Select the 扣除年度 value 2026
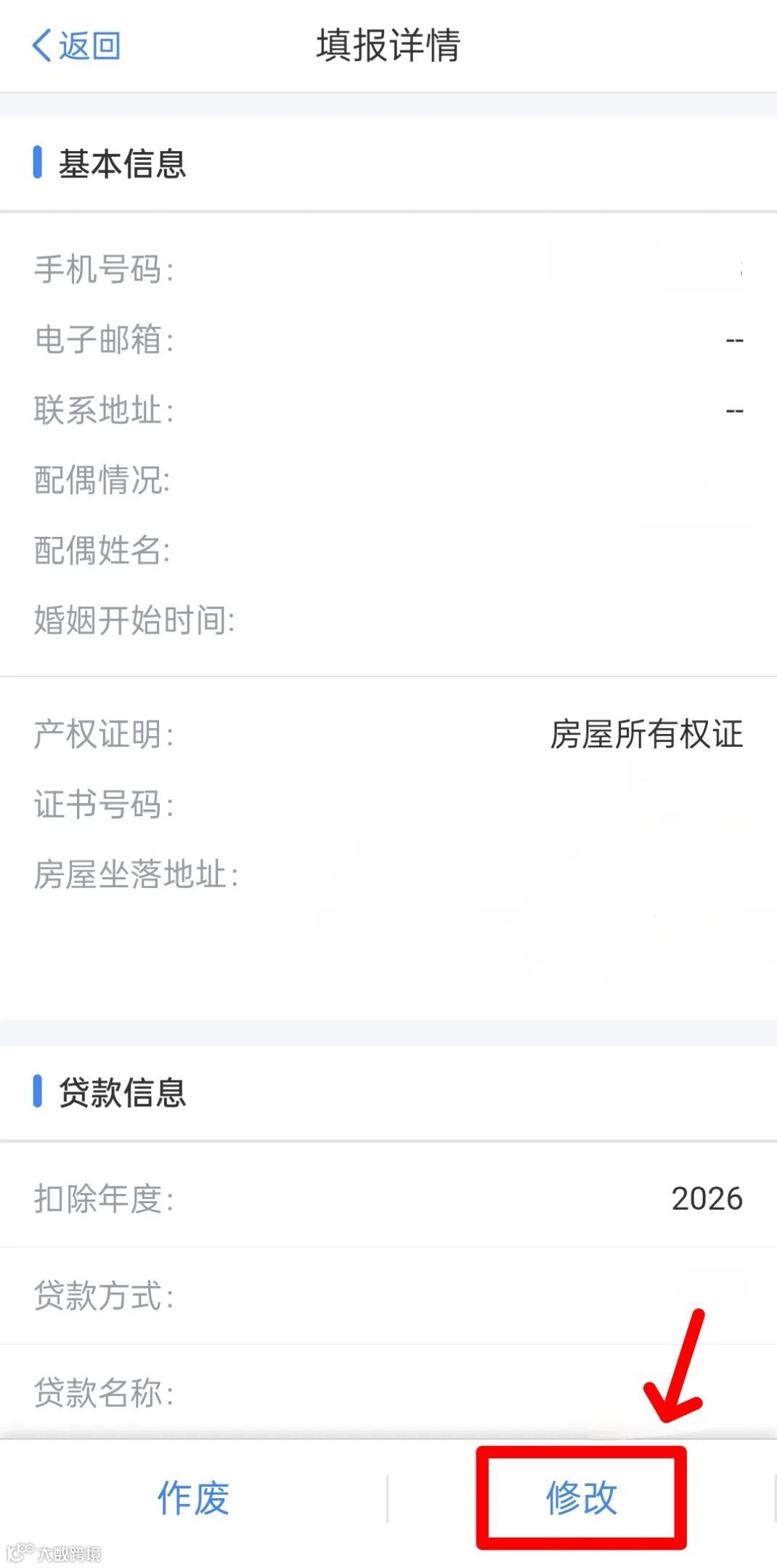This screenshot has width=777, height=1568. [708, 1198]
